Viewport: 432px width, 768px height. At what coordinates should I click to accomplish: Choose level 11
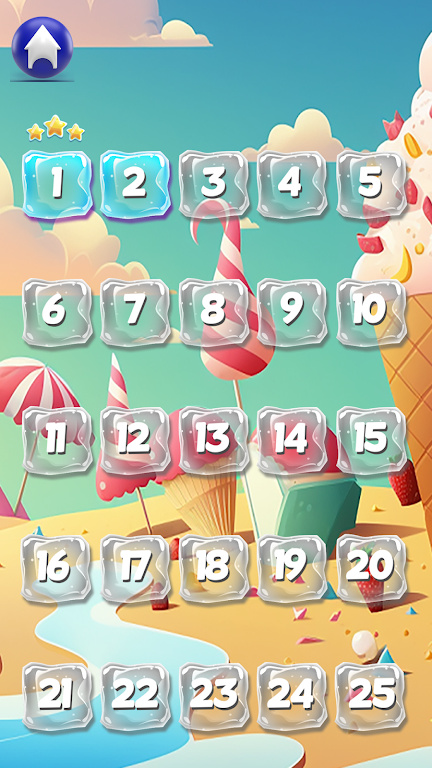tap(57, 441)
